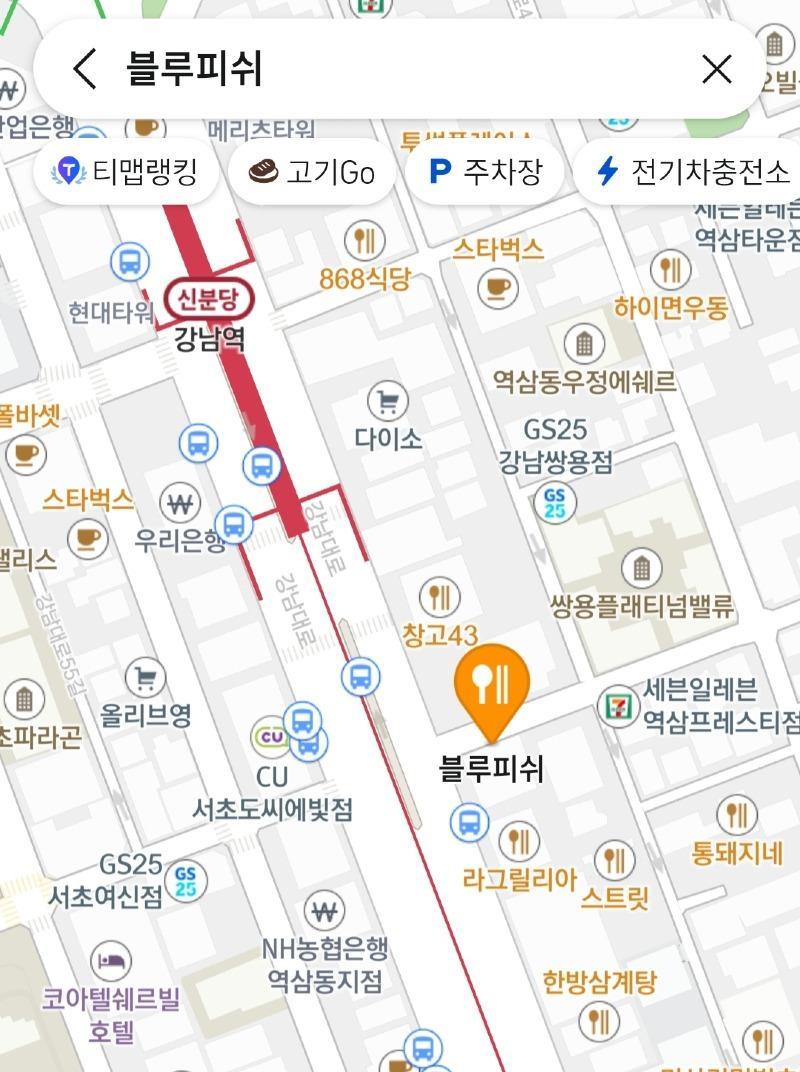The image size is (800, 1072).
Task: Show 주차장 parking lots nearby
Action: click(x=485, y=172)
